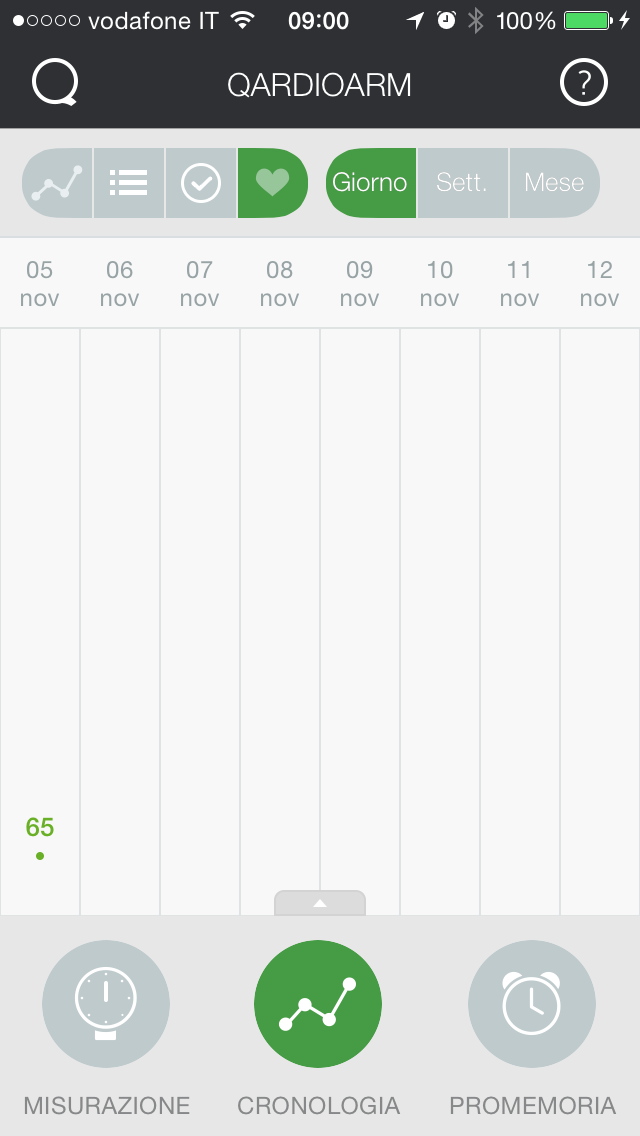Select the heart rate view
The image size is (640, 1136).
pyautogui.click(x=272, y=183)
